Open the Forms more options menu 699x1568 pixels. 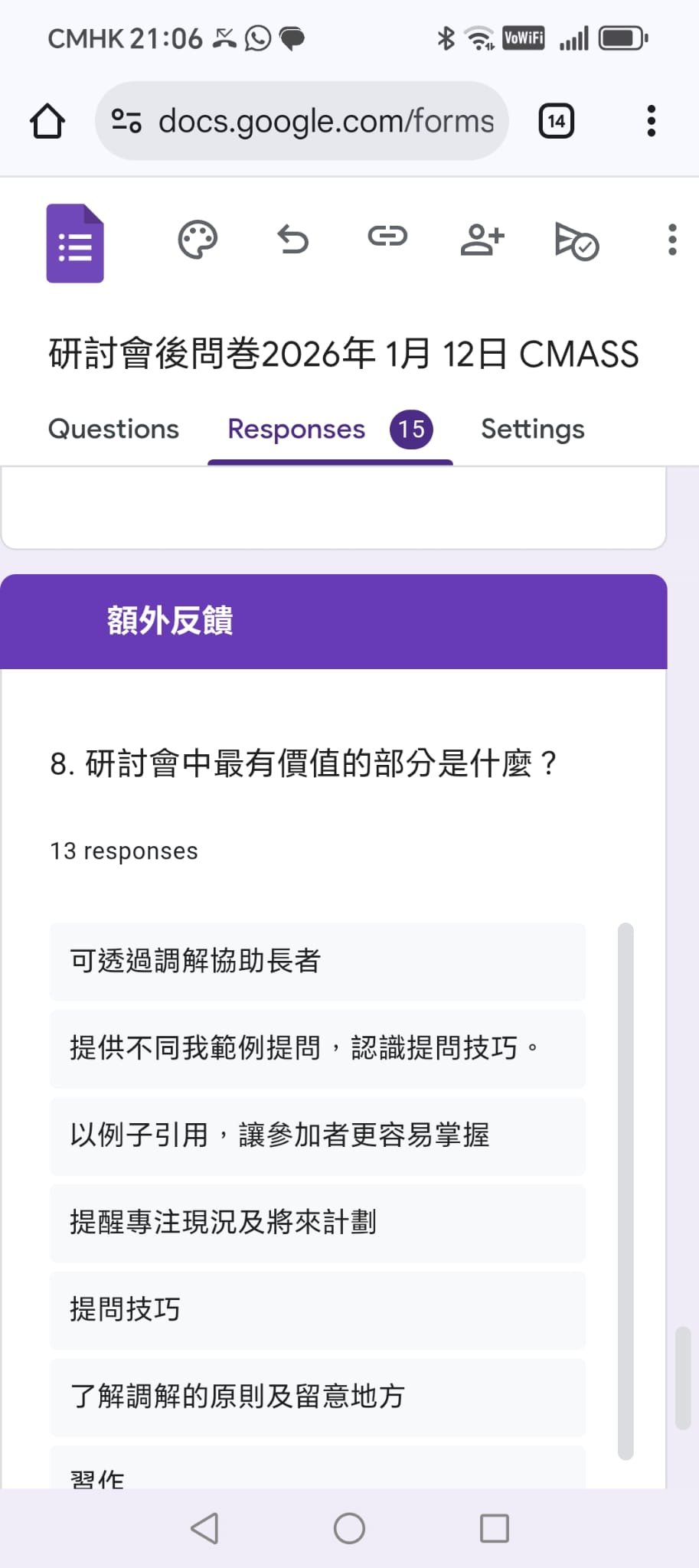click(672, 240)
